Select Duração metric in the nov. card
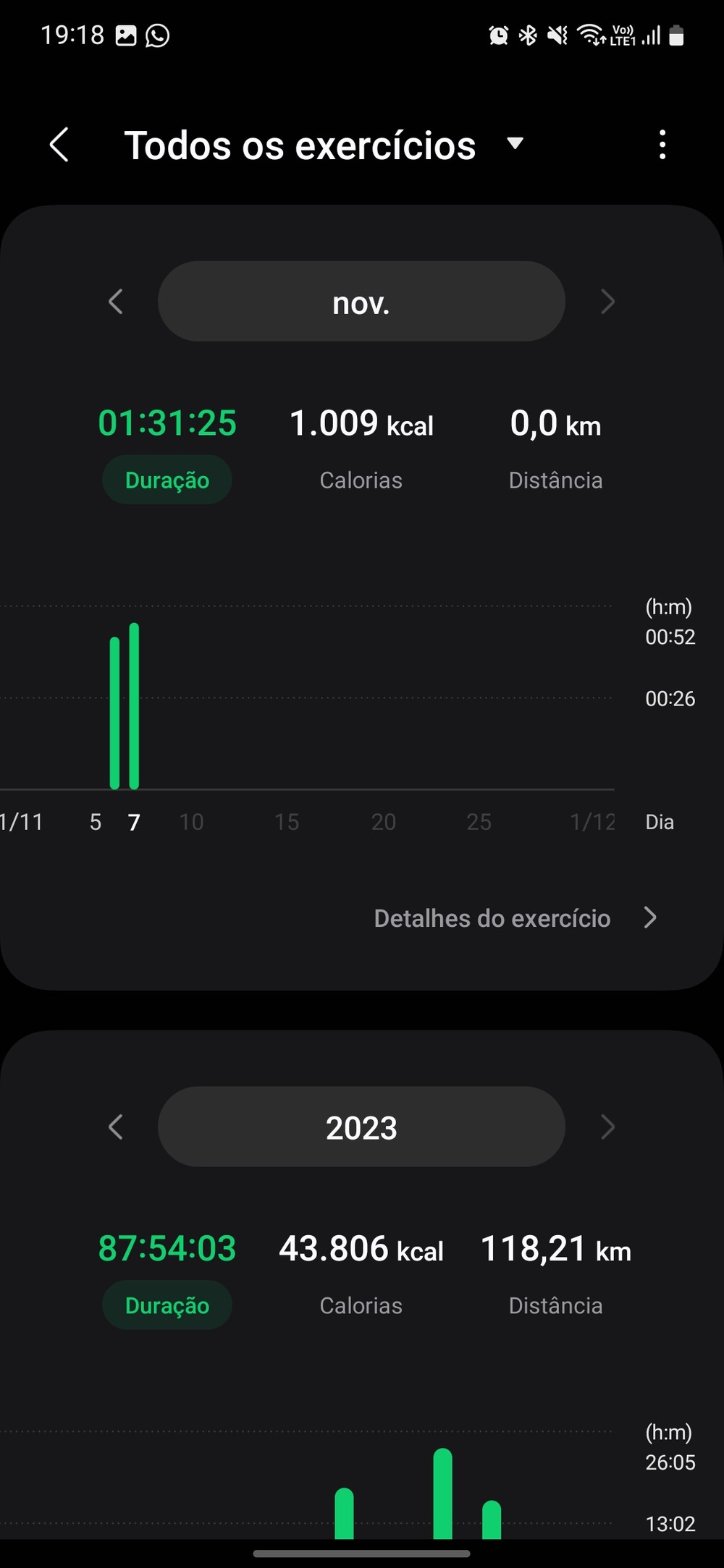Image resolution: width=724 pixels, height=1568 pixels. (167, 480)
